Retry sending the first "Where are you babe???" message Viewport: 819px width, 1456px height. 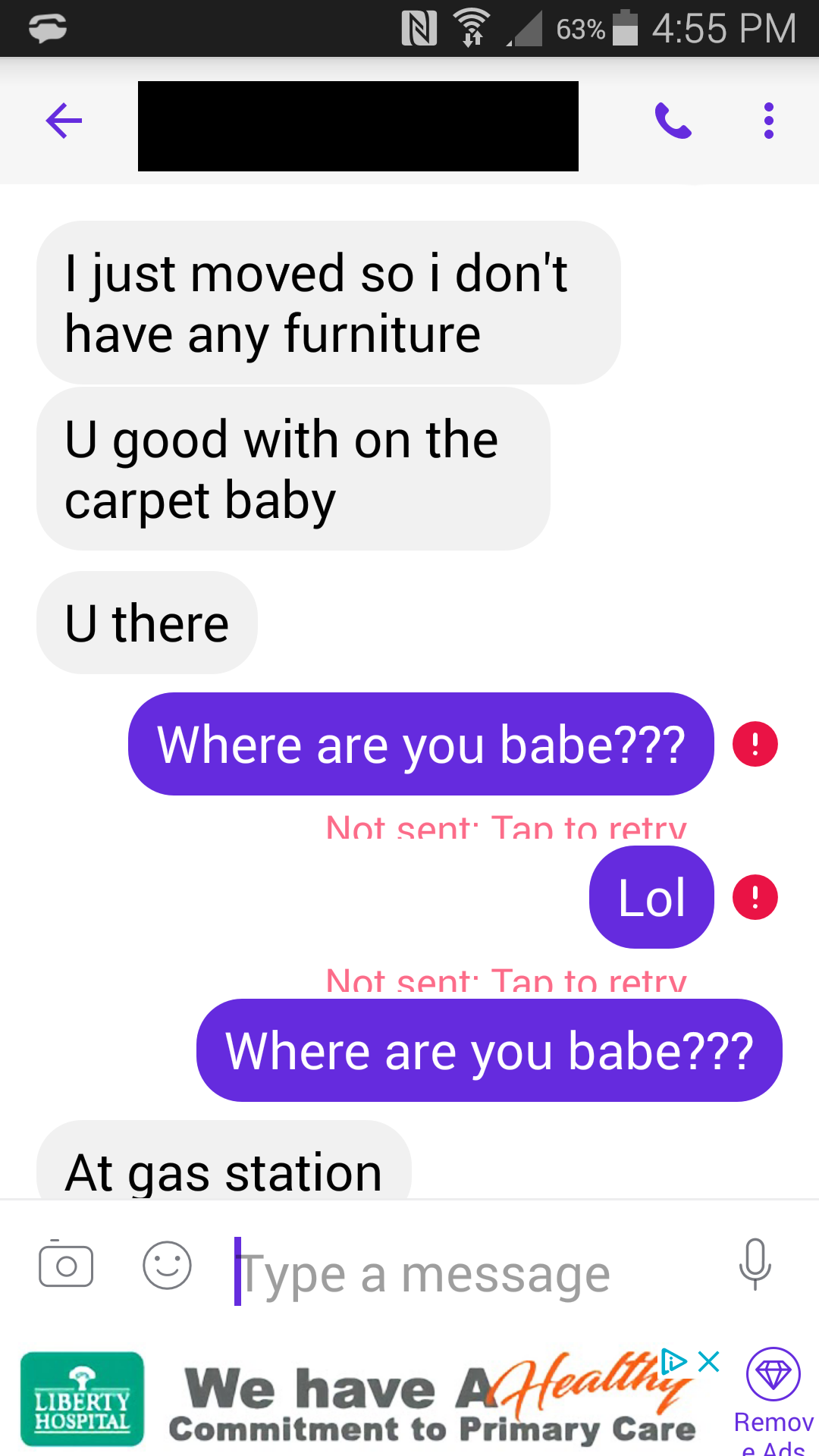pos(755,745)
